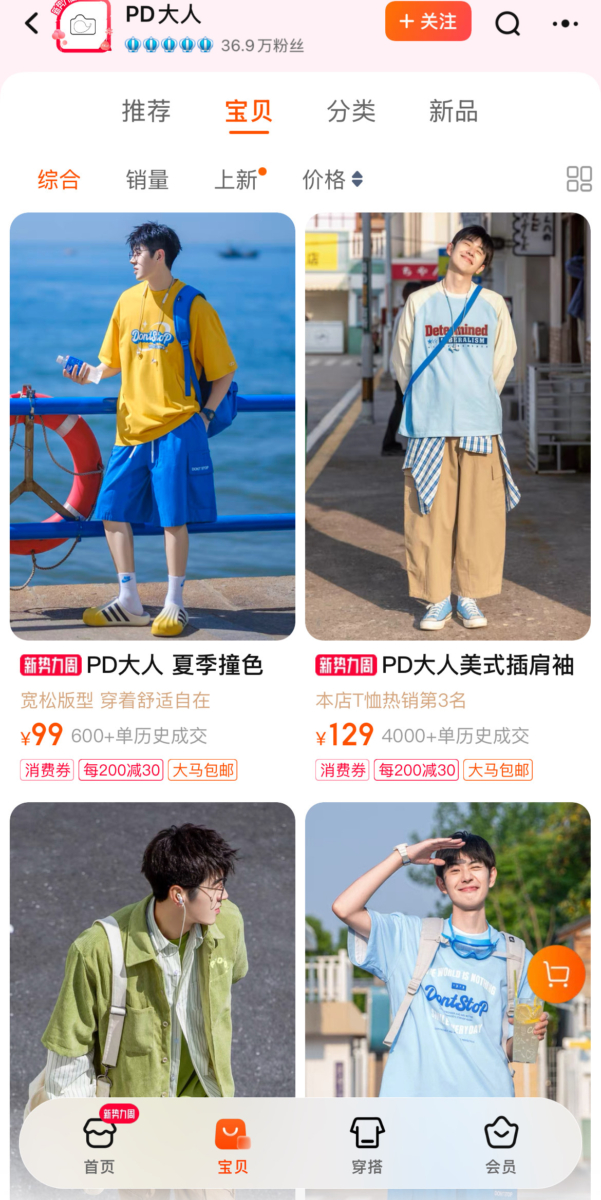Follow the PD大人 store with 关注
Image resolution: width=601 pixels, height=1200 pixels.
point(428,22)
